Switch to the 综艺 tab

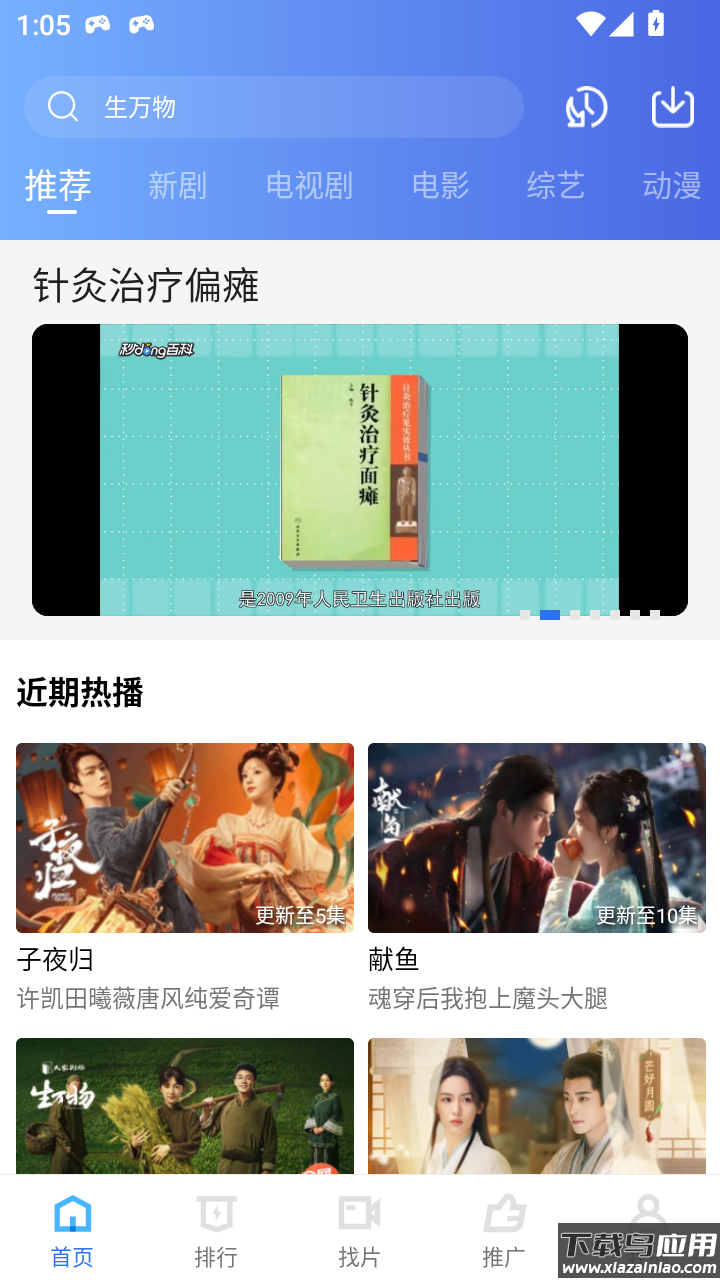555,185
